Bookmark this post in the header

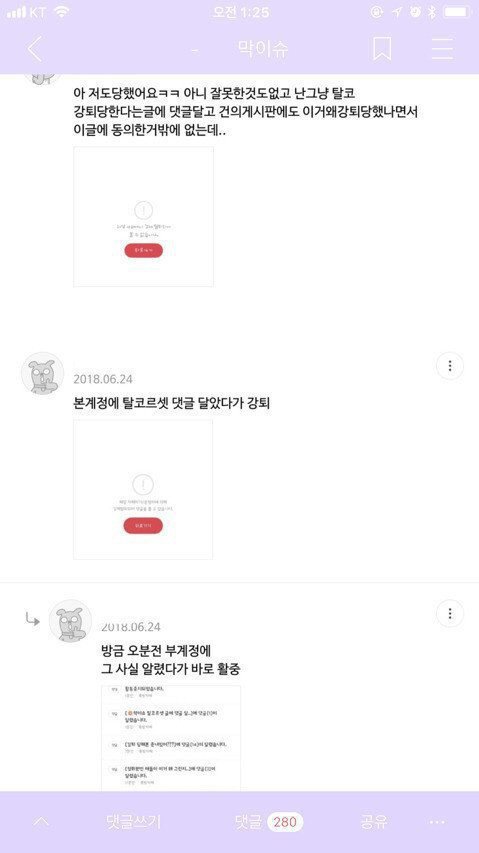[382, 49]
